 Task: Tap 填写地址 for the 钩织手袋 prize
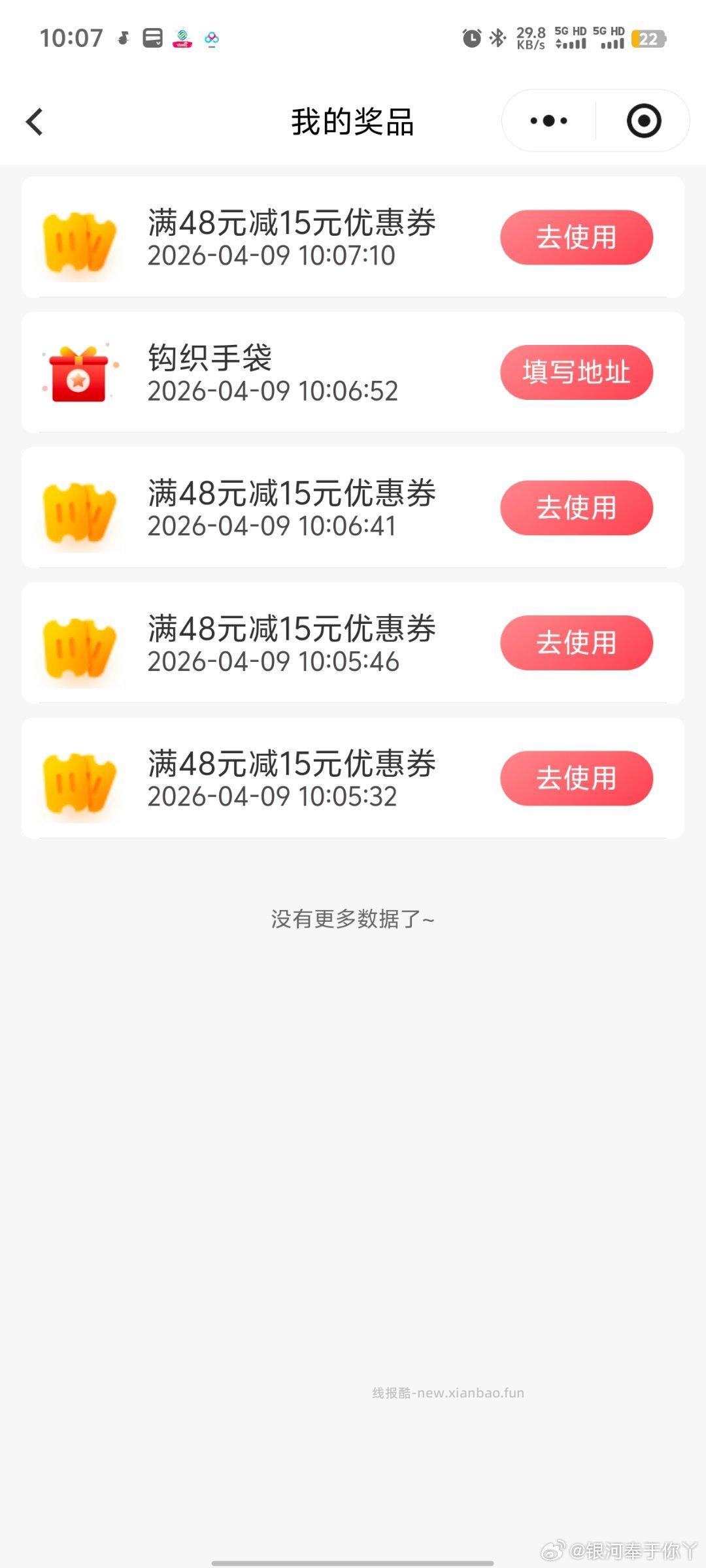click(577, 372)
